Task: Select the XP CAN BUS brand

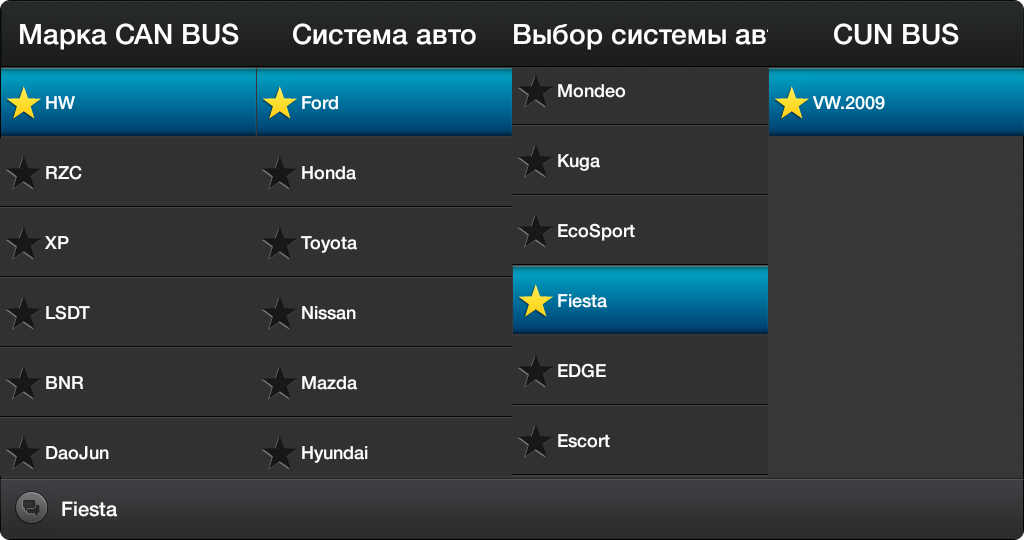Action: 128,243
